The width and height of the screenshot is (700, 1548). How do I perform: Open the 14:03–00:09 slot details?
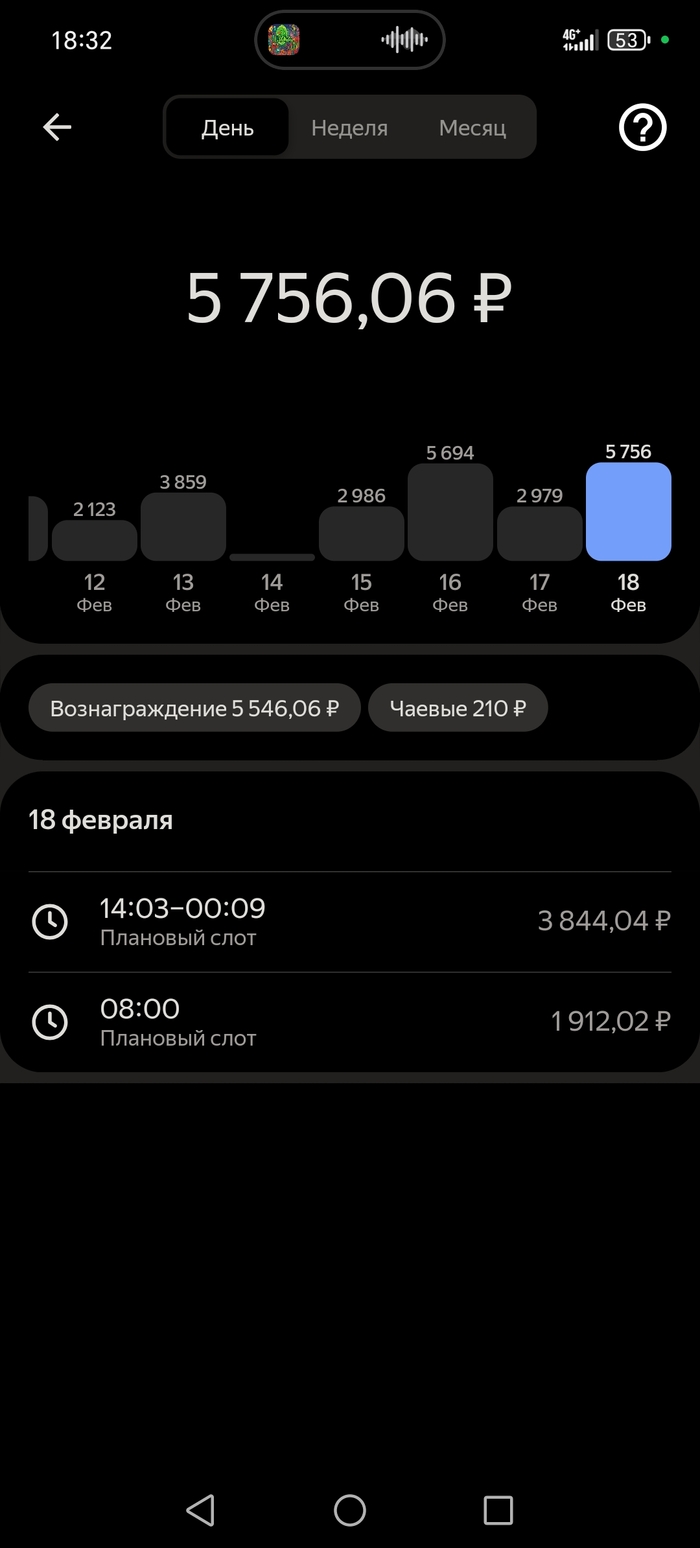(x=350, y=921)
